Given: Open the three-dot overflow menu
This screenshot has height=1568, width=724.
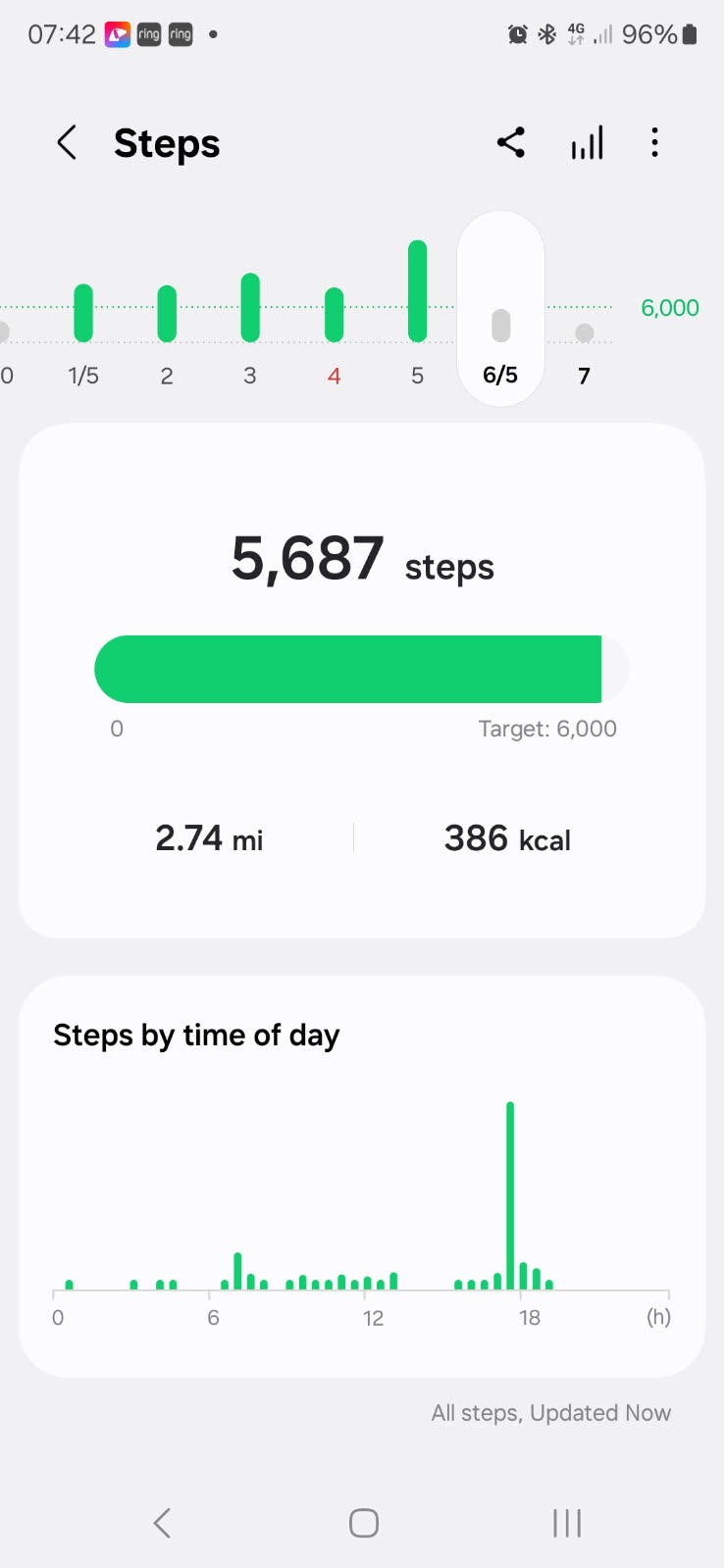Looking at the screenshot, I should [x=654, y=143].
